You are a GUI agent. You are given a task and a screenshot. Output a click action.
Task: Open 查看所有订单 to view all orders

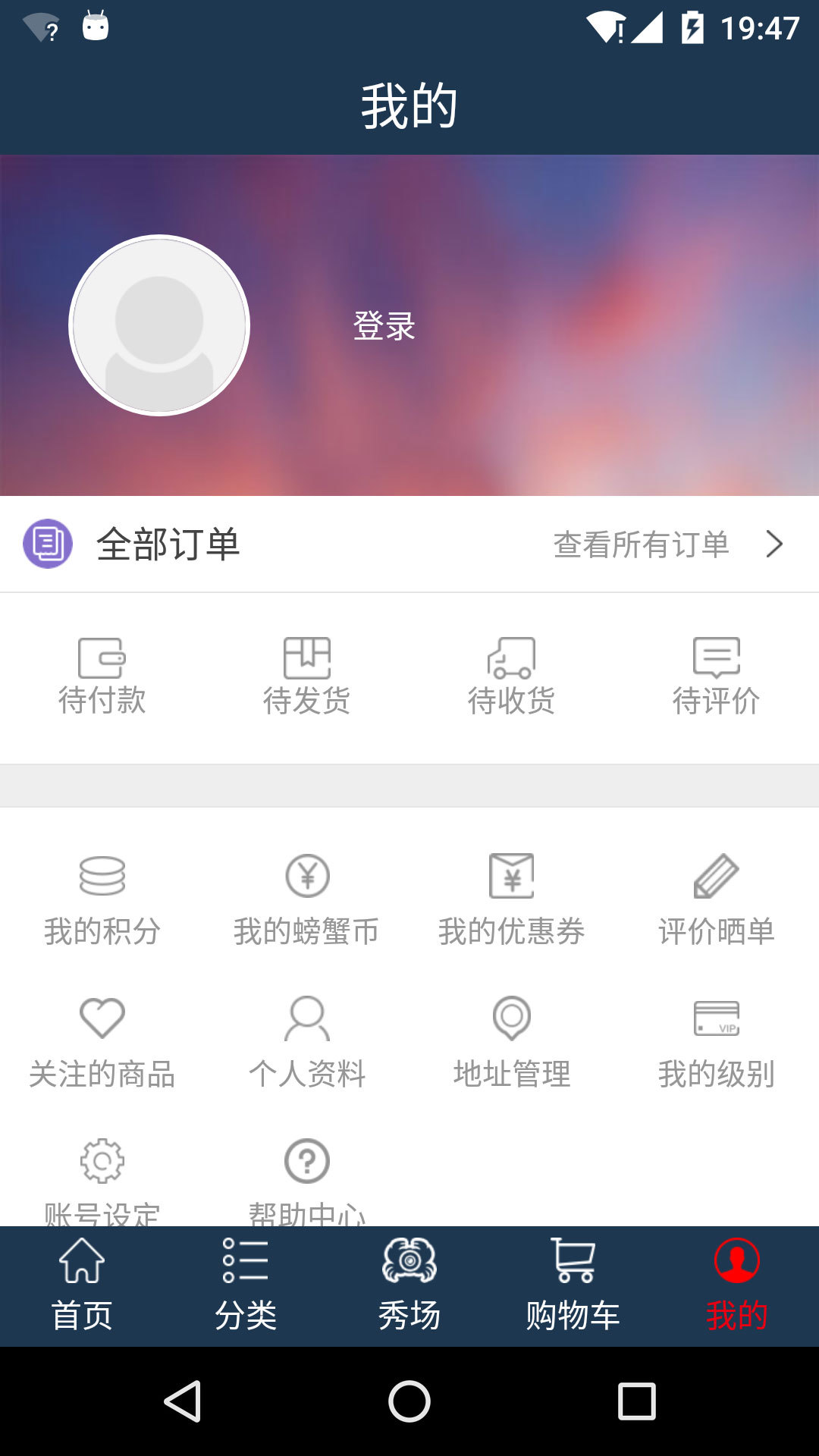[667, 544]
